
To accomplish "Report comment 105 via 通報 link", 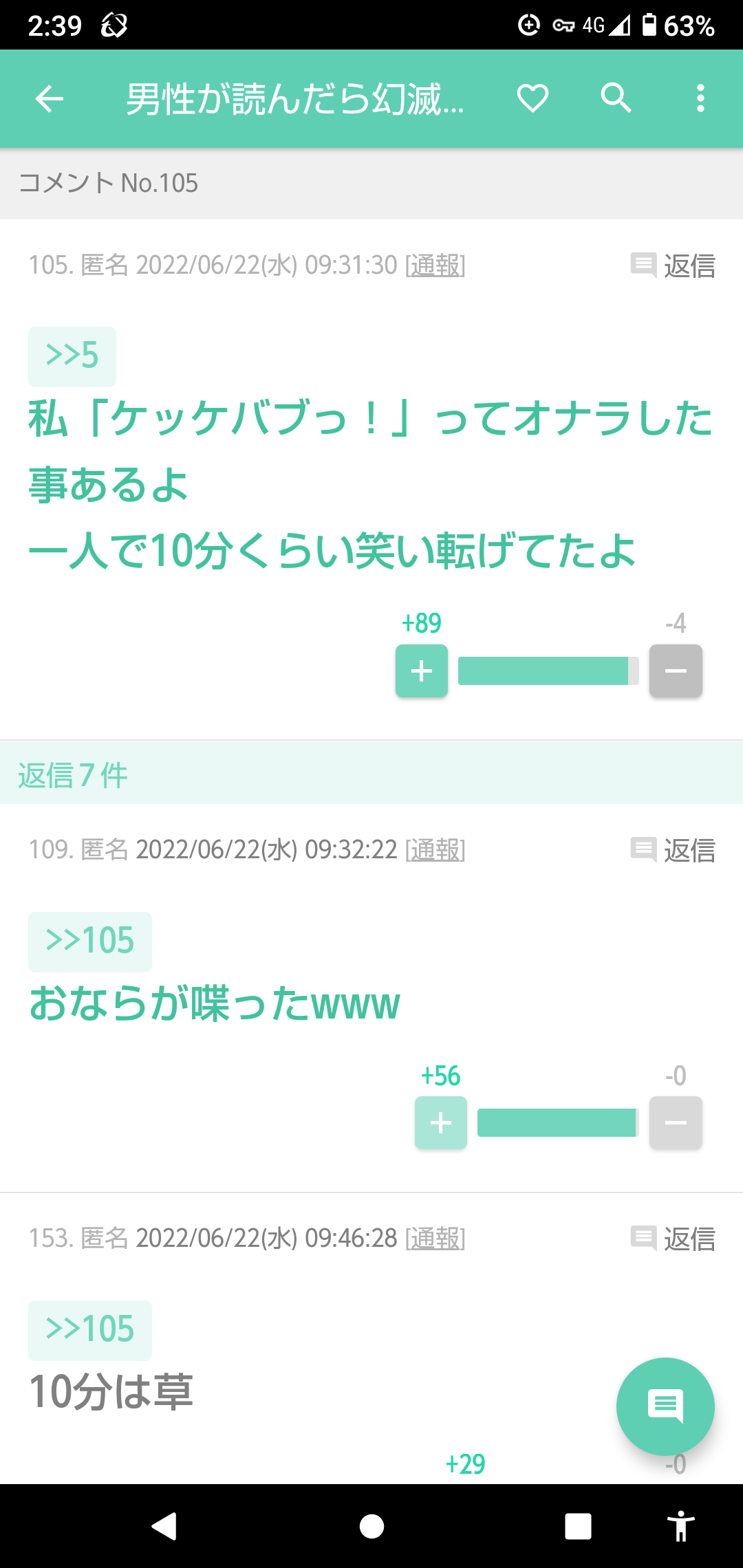I will point(435,265).
